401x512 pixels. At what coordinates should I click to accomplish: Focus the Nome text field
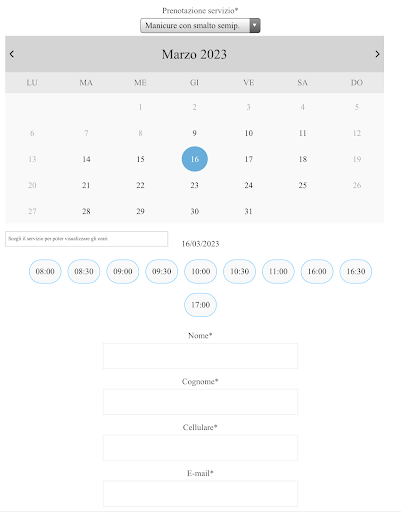point(200,356)
